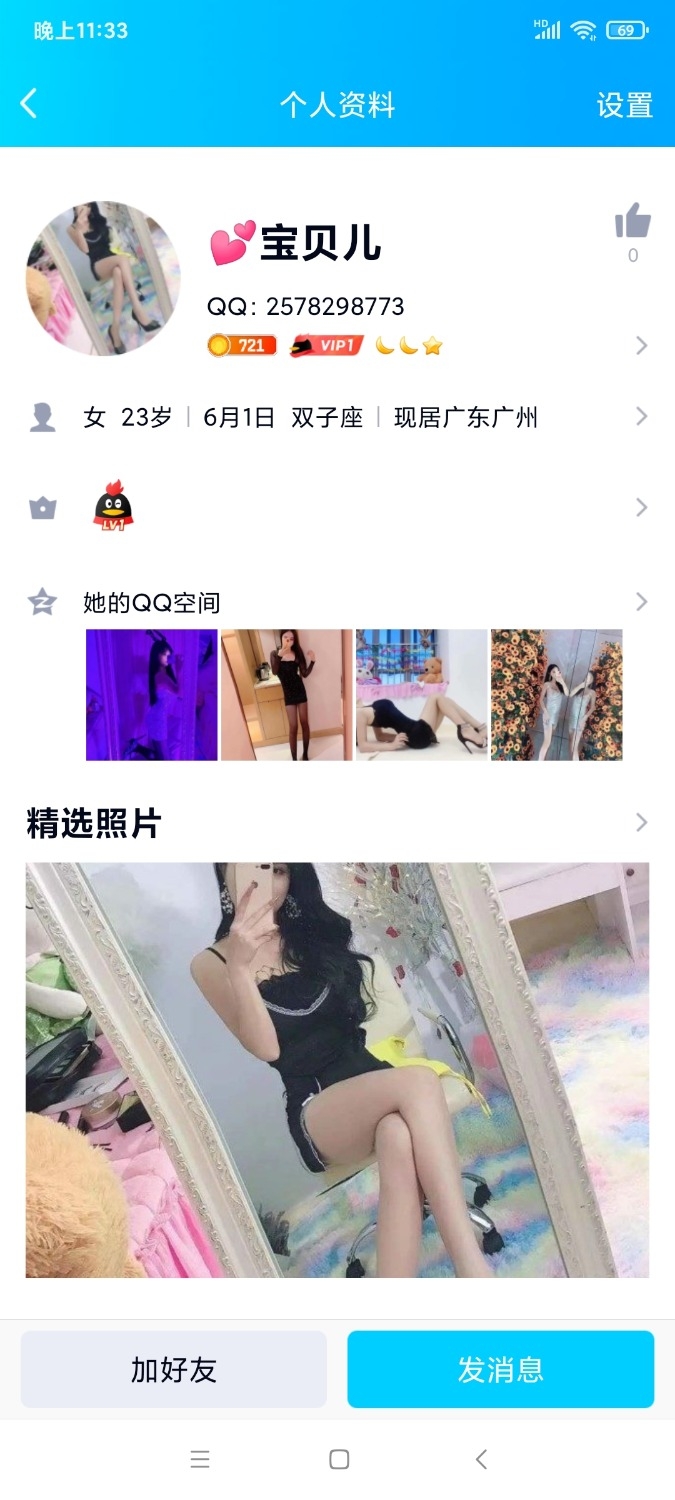The height and width of the screenshot is (1500, 675).
Task: View the sunflower wall QQ空间 photo
Action: [556, 694]
